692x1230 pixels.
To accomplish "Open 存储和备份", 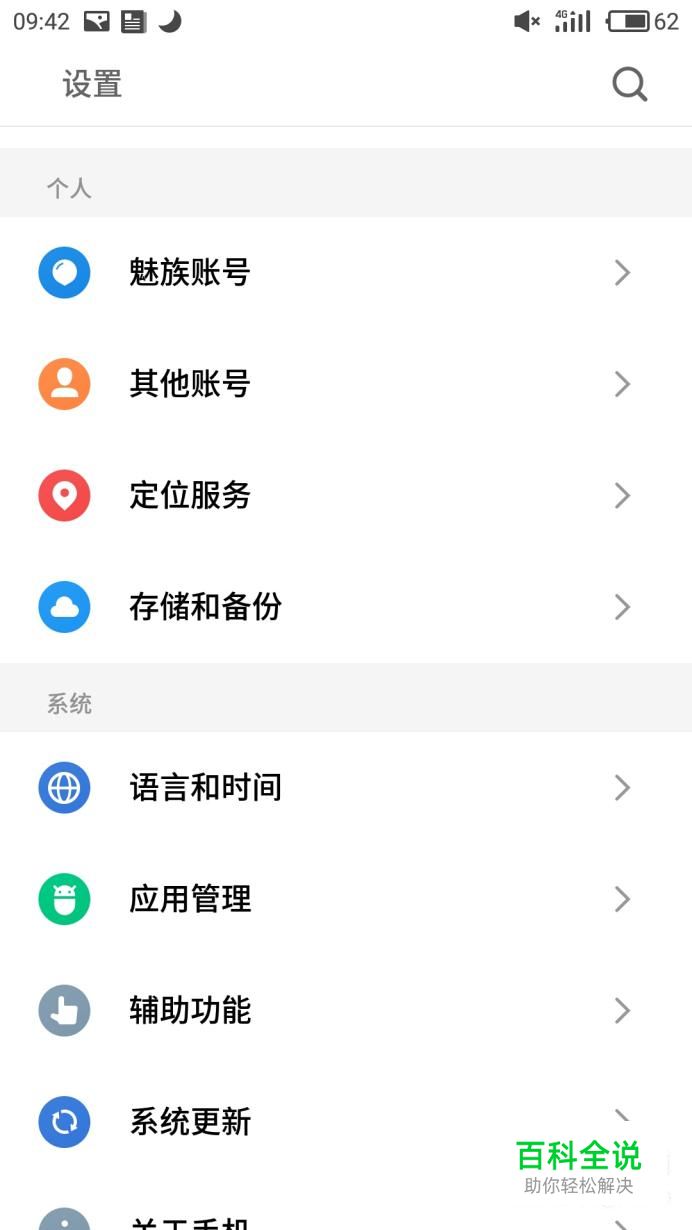I will tap(346, 607).
